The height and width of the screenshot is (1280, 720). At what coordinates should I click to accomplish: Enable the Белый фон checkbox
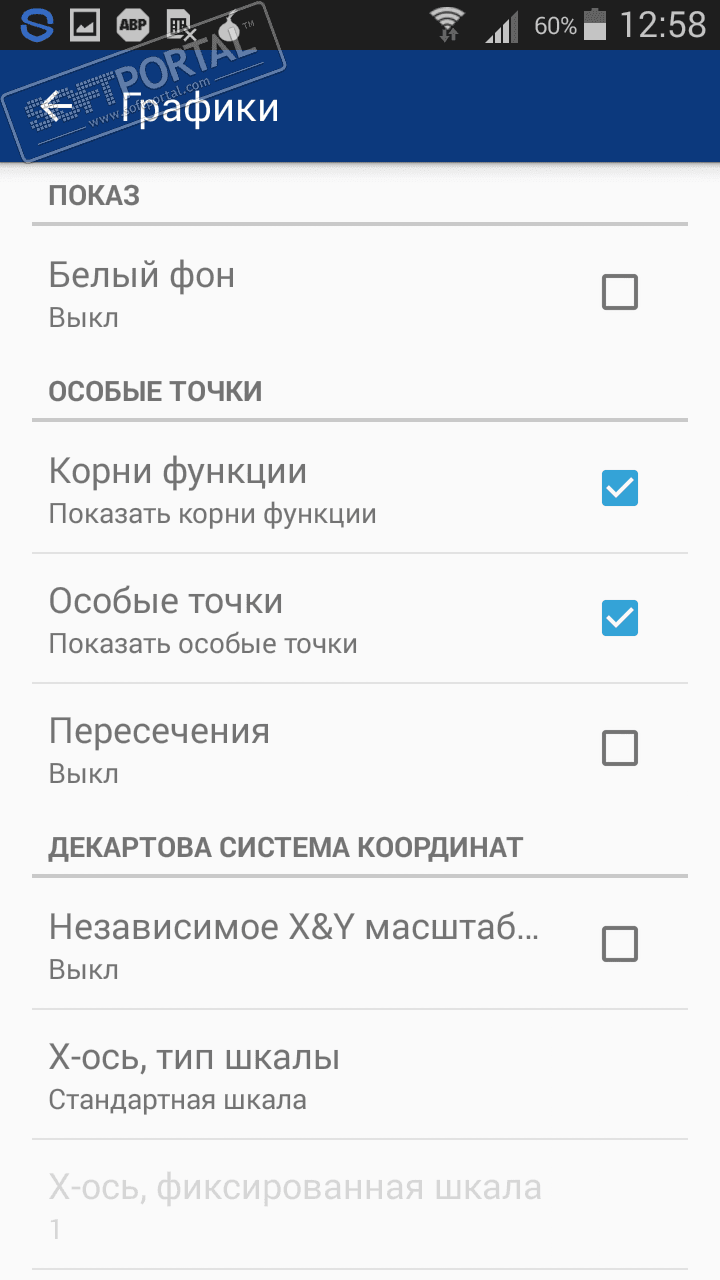[x=619, y=293]
